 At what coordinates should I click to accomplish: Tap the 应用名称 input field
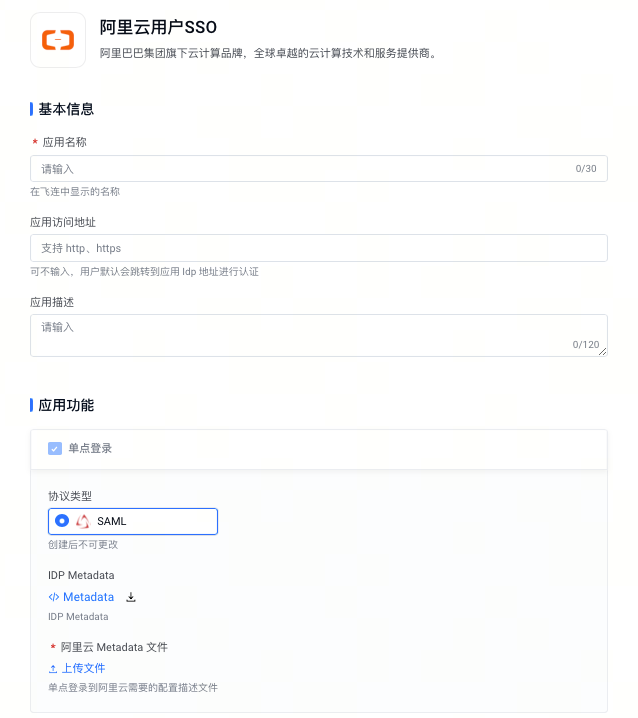coord(300,169)
